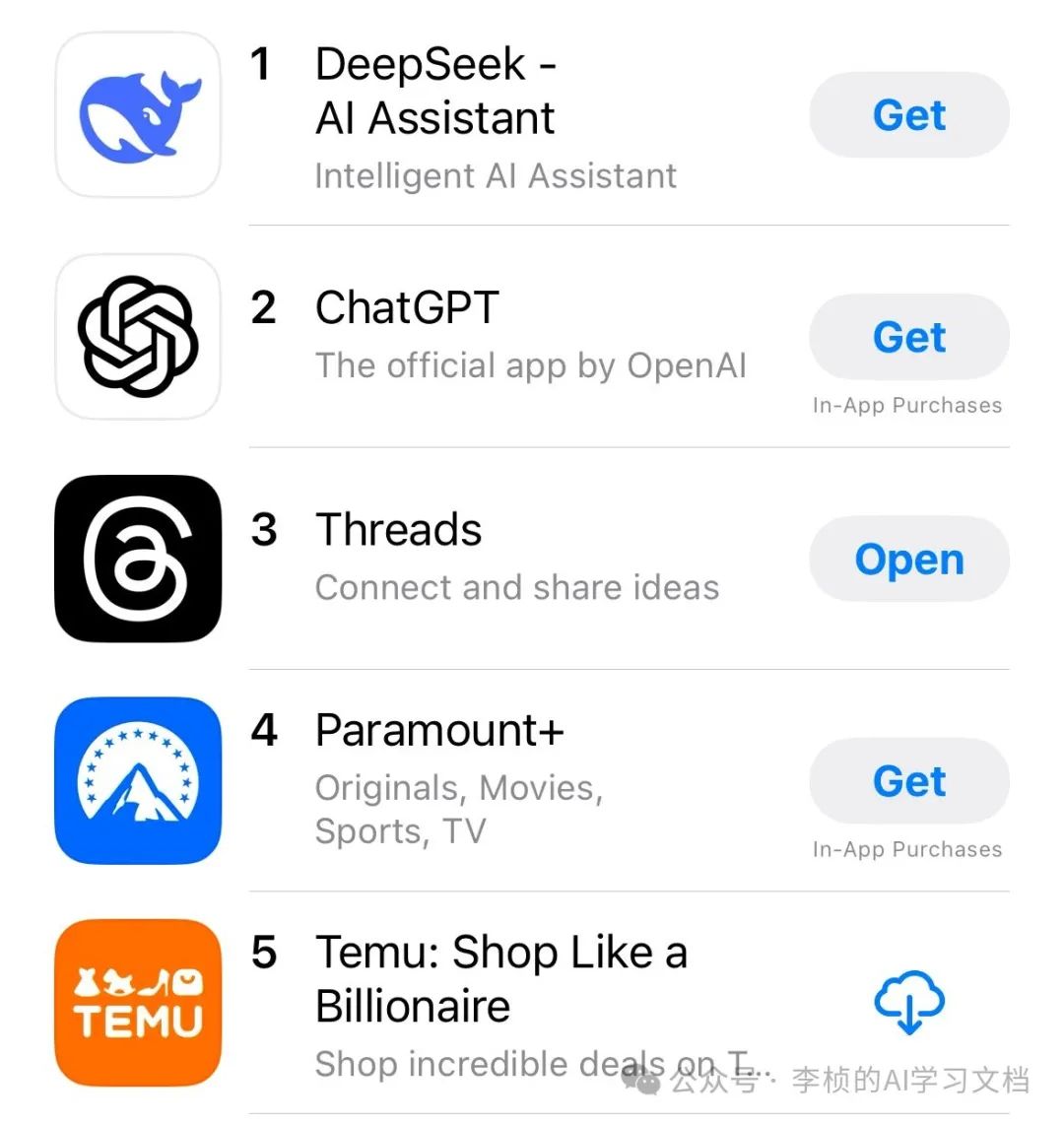Select the Threads app icon
This screenshot has height=1122, width=1064.
(137, 559)
